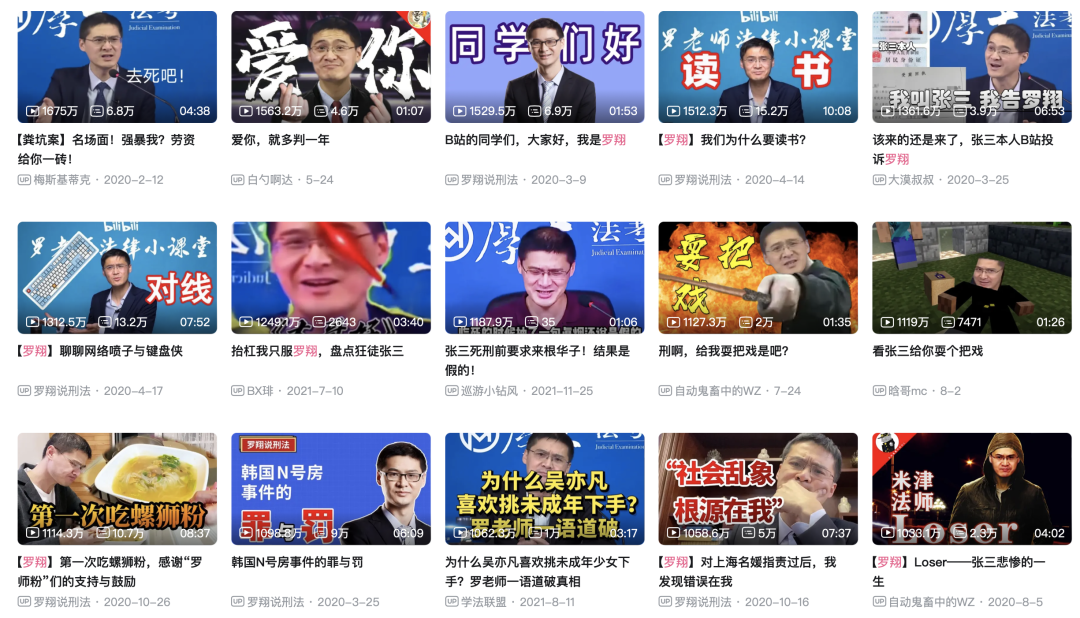The image size is (1080, 618).
Task: Open the Loser 张三悲惨的一生 video
Action: click(971, 488)
